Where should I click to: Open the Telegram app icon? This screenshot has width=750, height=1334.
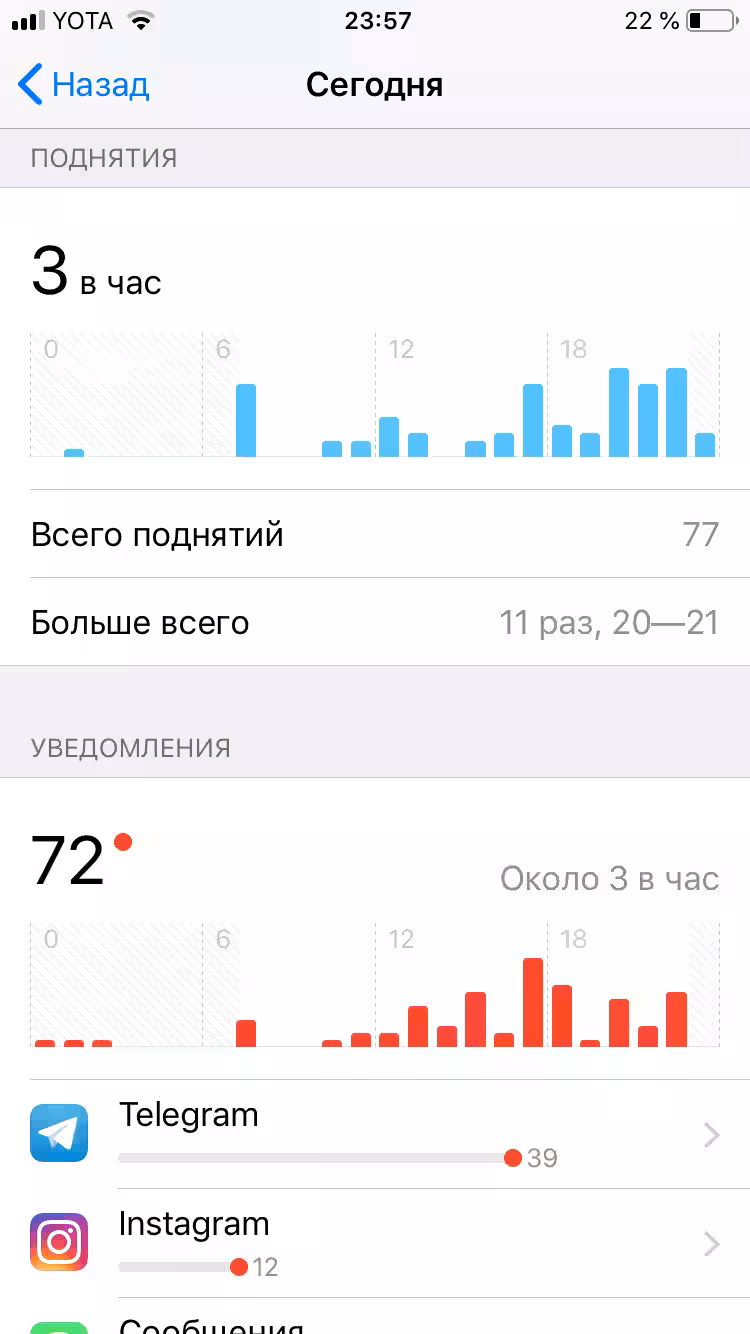[x=59, y=1133]
